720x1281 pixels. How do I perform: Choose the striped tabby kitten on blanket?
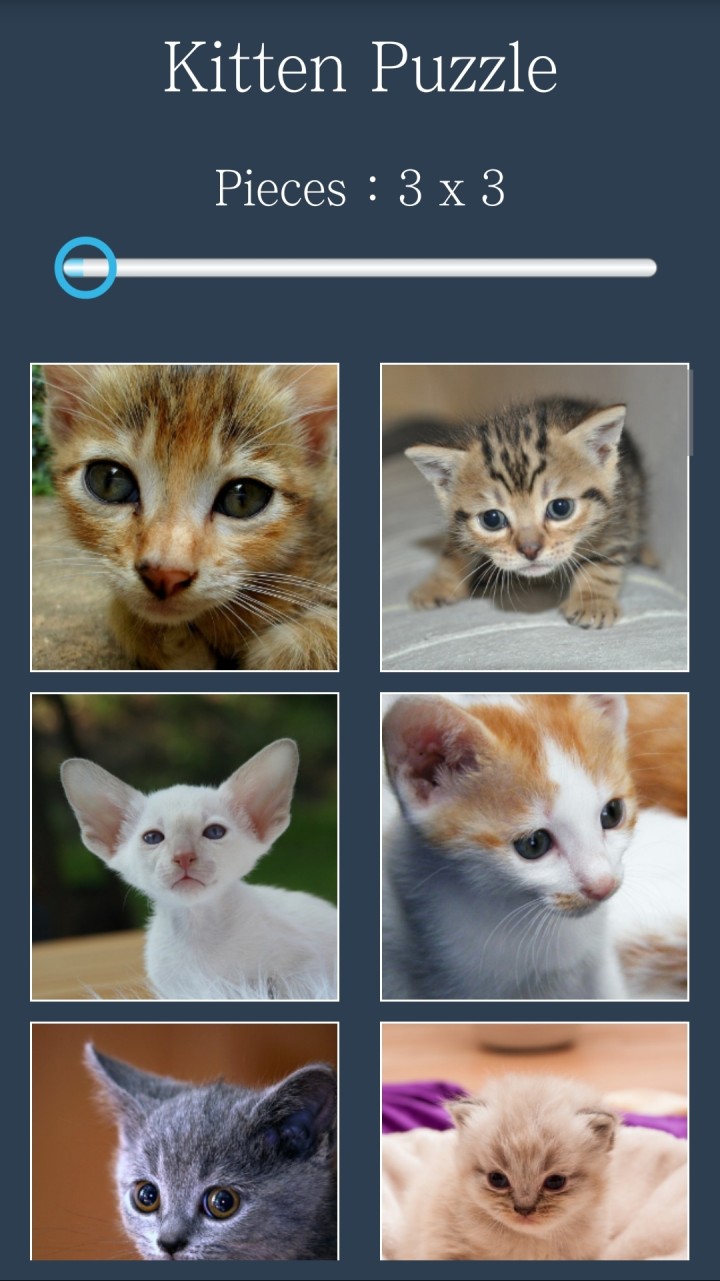534,517
